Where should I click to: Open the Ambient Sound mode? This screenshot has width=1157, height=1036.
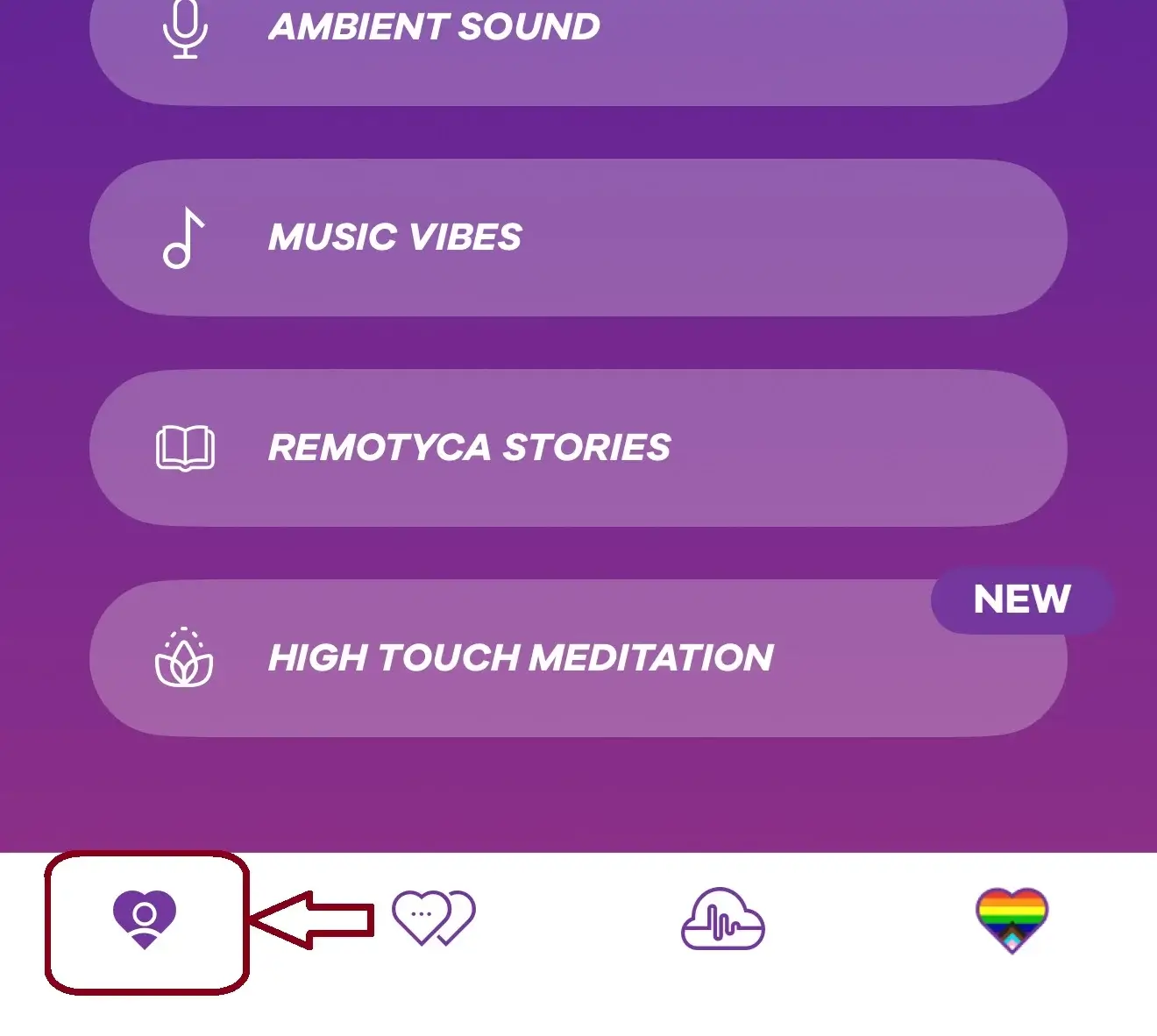578,35
